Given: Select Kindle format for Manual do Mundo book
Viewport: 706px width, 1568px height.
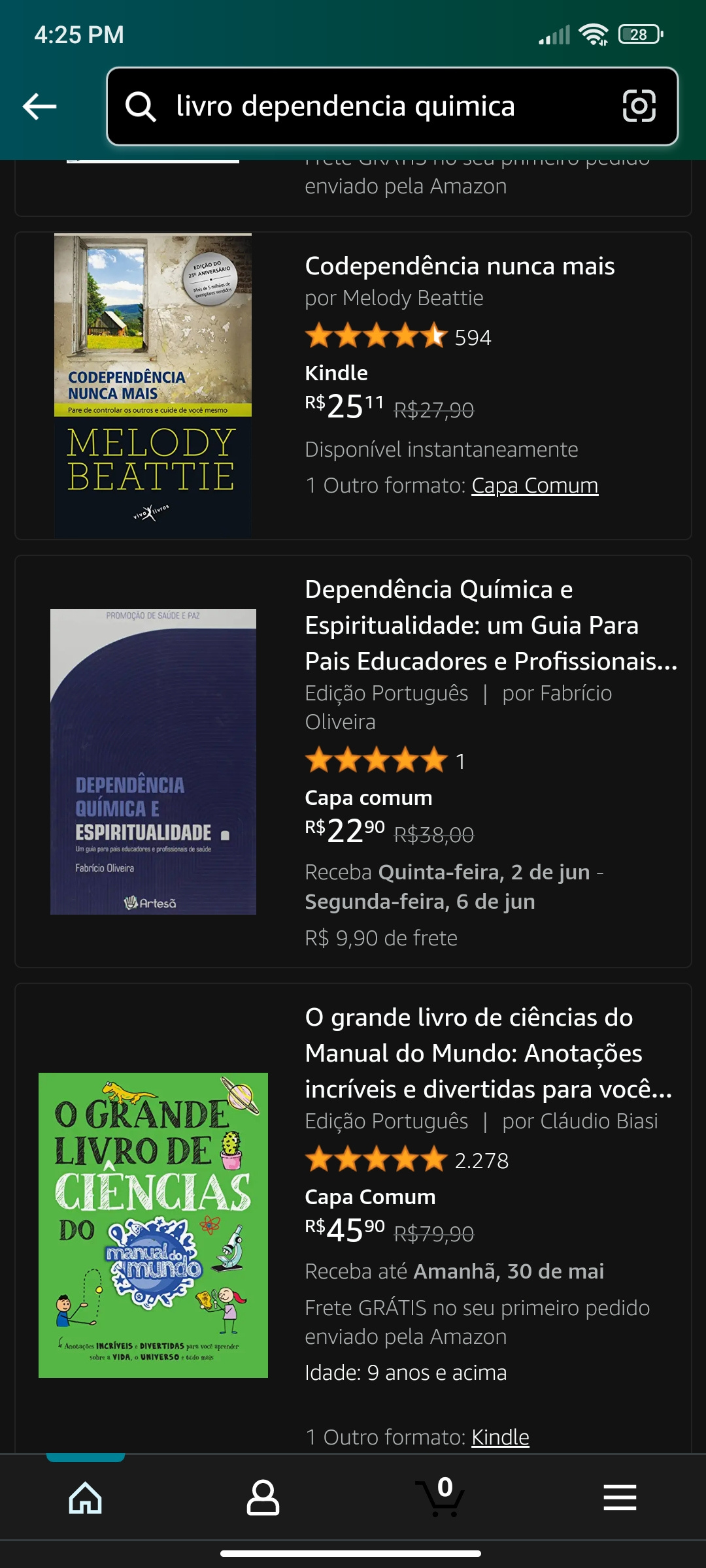Looking at the screenshot, I should tap(500, 1437).
